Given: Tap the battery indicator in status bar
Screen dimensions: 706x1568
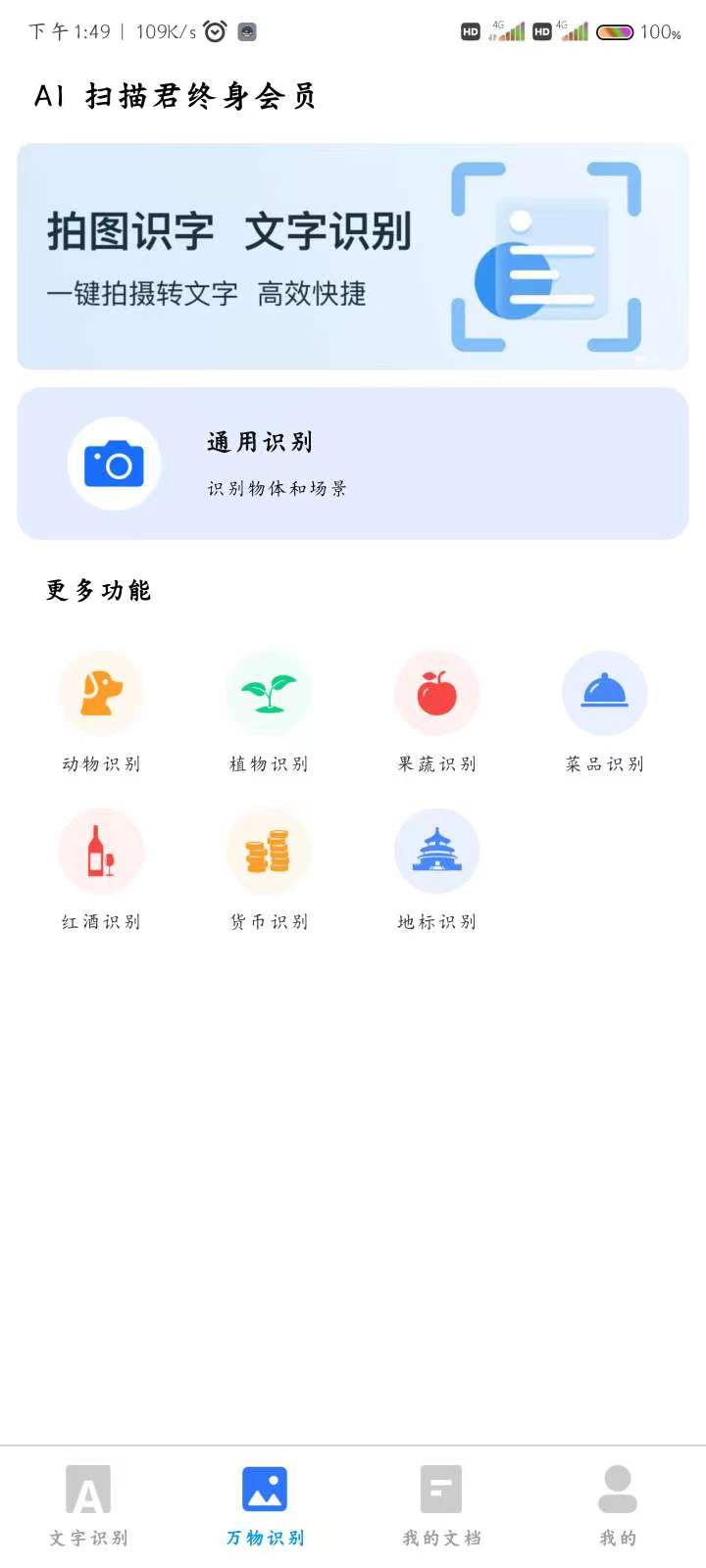Looking at the screenshot, I should click(x=616, y=31).
